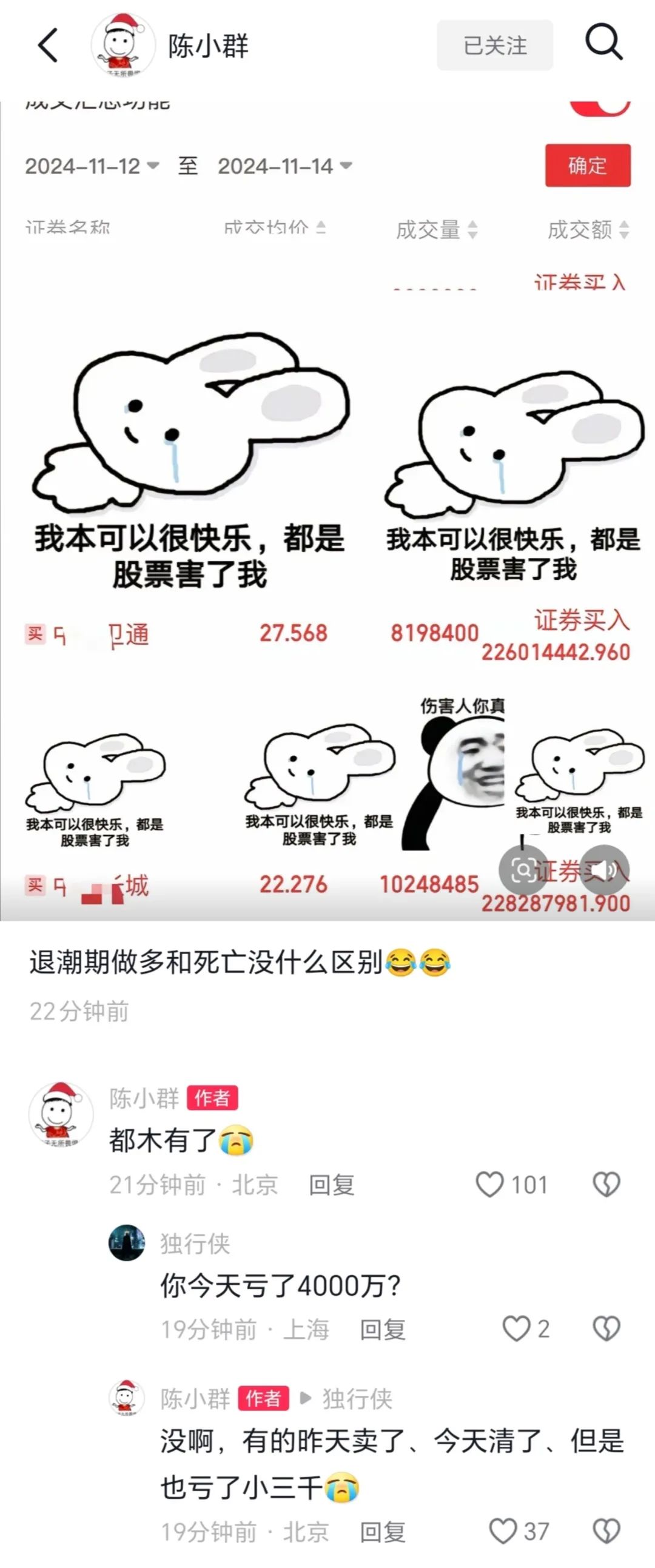The width and height of the screenshot is (655, 1568).
Task: Tap the 已关注 follow button
Action: pos(494,45)
